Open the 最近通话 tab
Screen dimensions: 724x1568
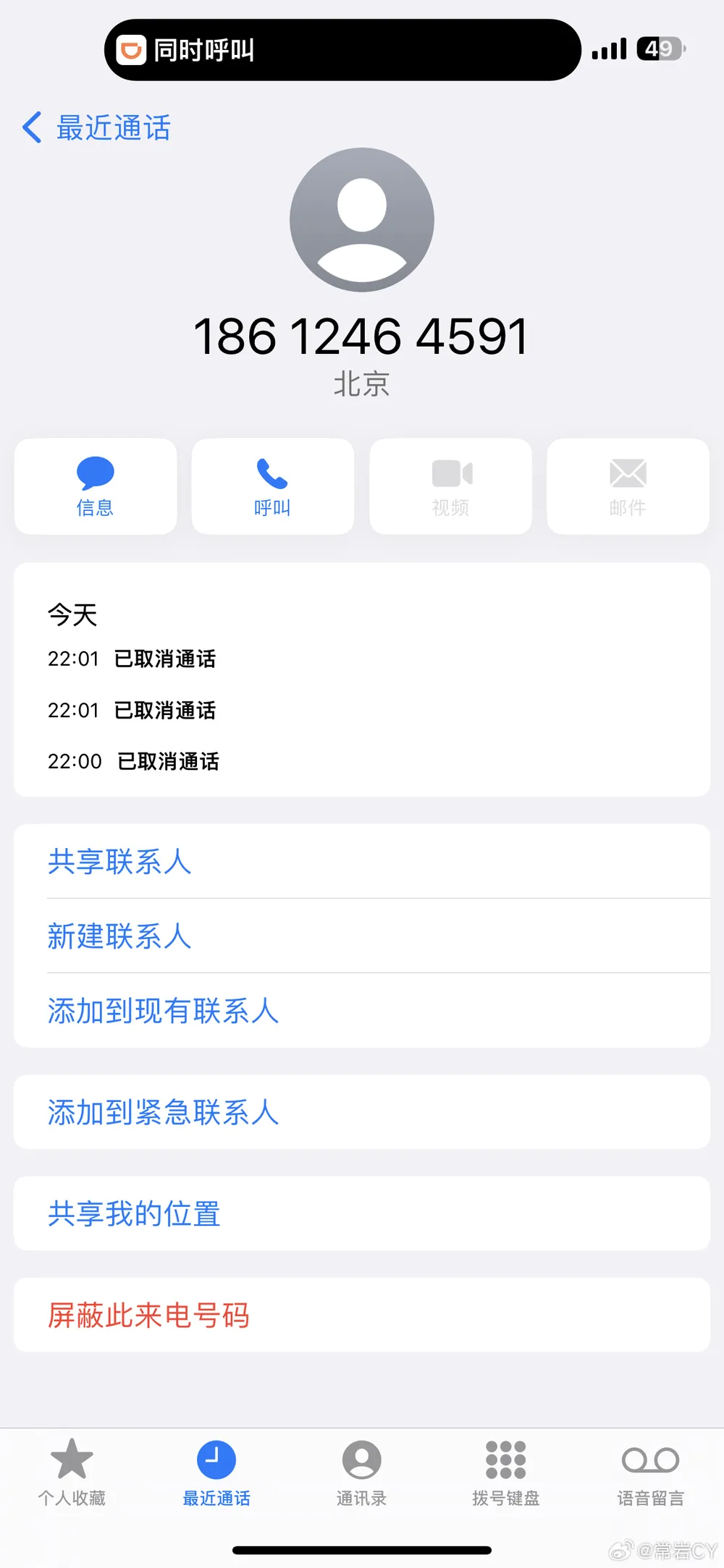point(216,1472)
